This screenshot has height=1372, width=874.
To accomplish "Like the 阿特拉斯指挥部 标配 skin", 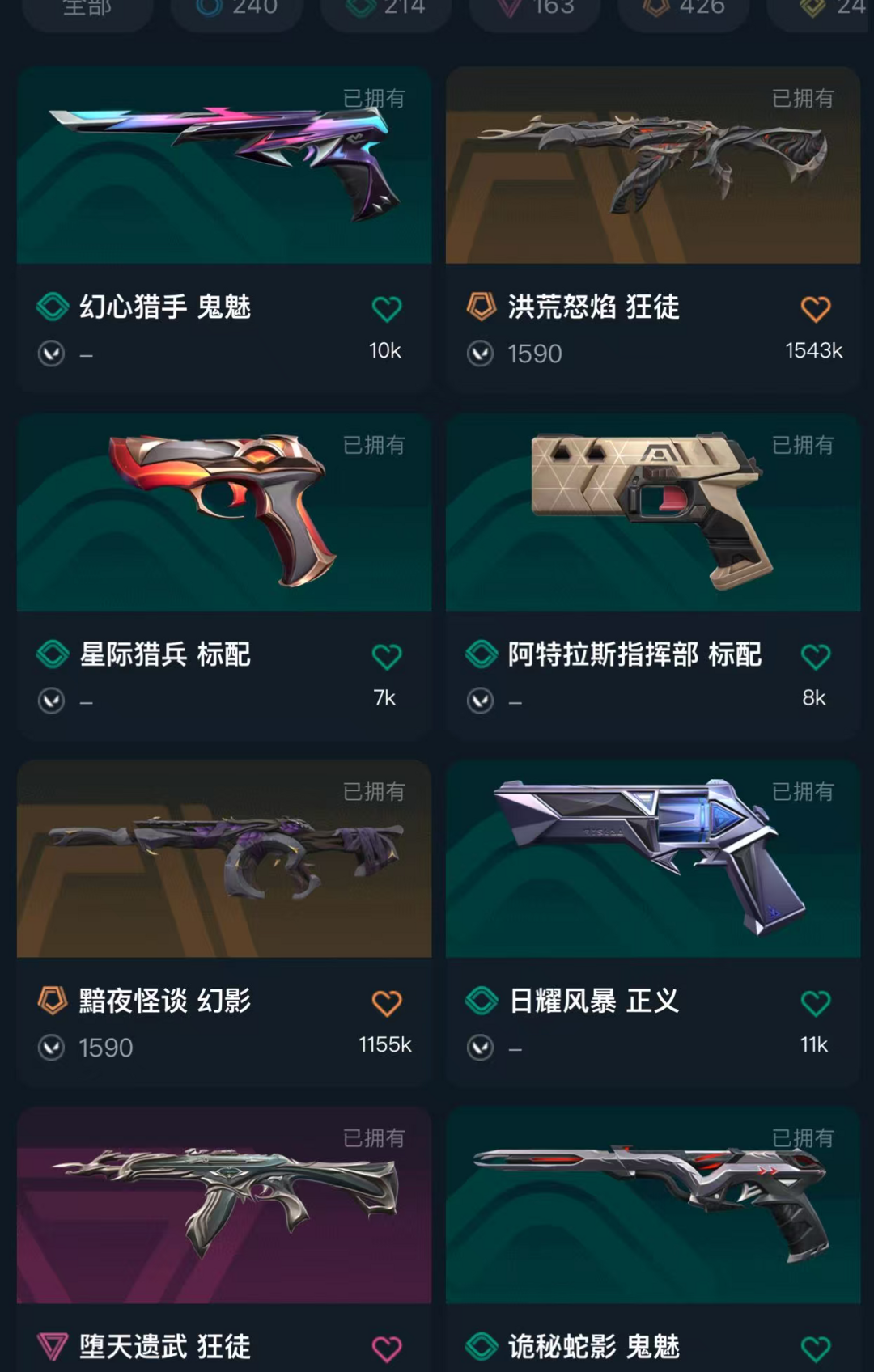I will tap(816, 656).
